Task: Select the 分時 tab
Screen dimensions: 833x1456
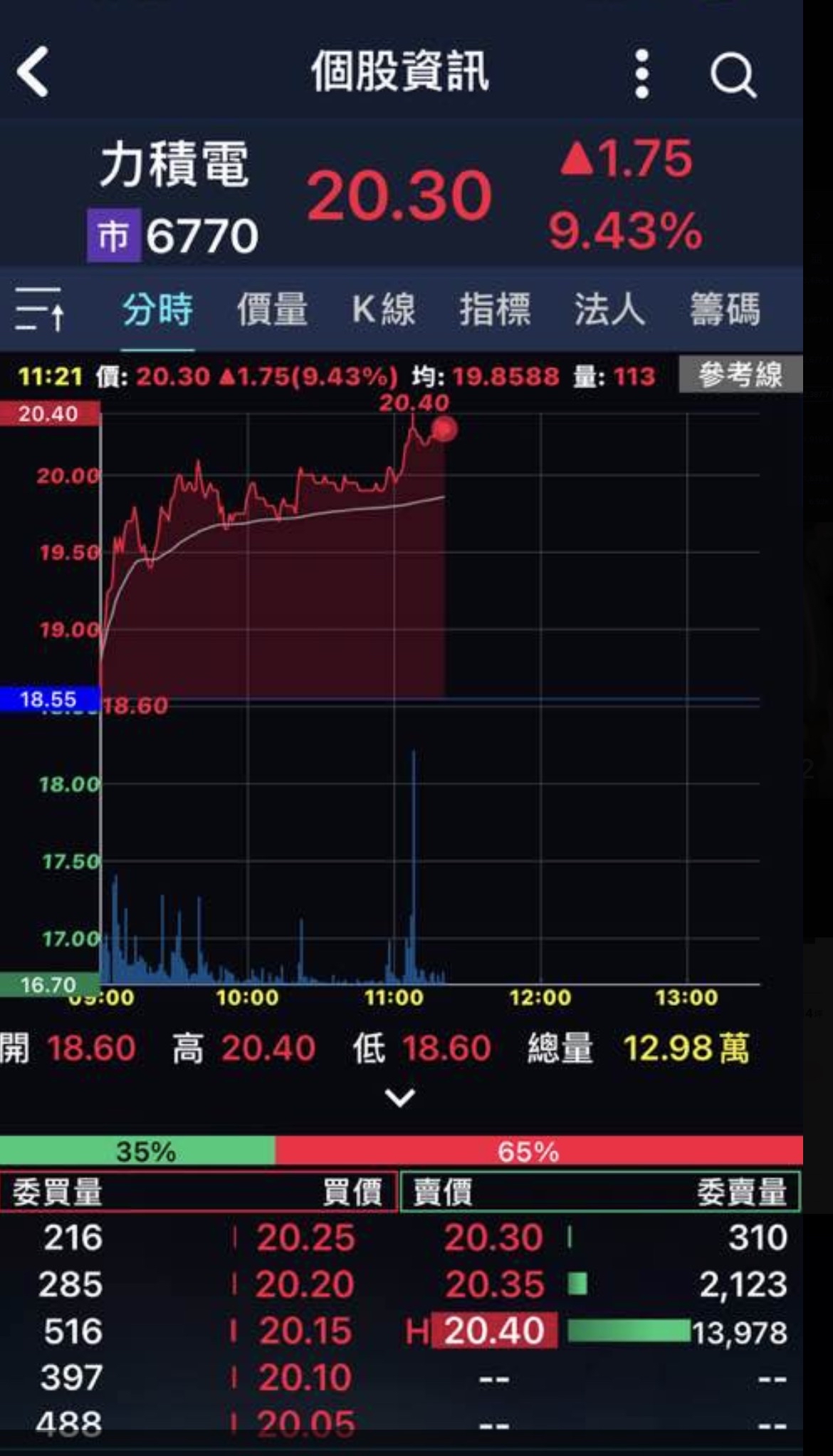Action: pyautogui.click(x=157, y=310)
